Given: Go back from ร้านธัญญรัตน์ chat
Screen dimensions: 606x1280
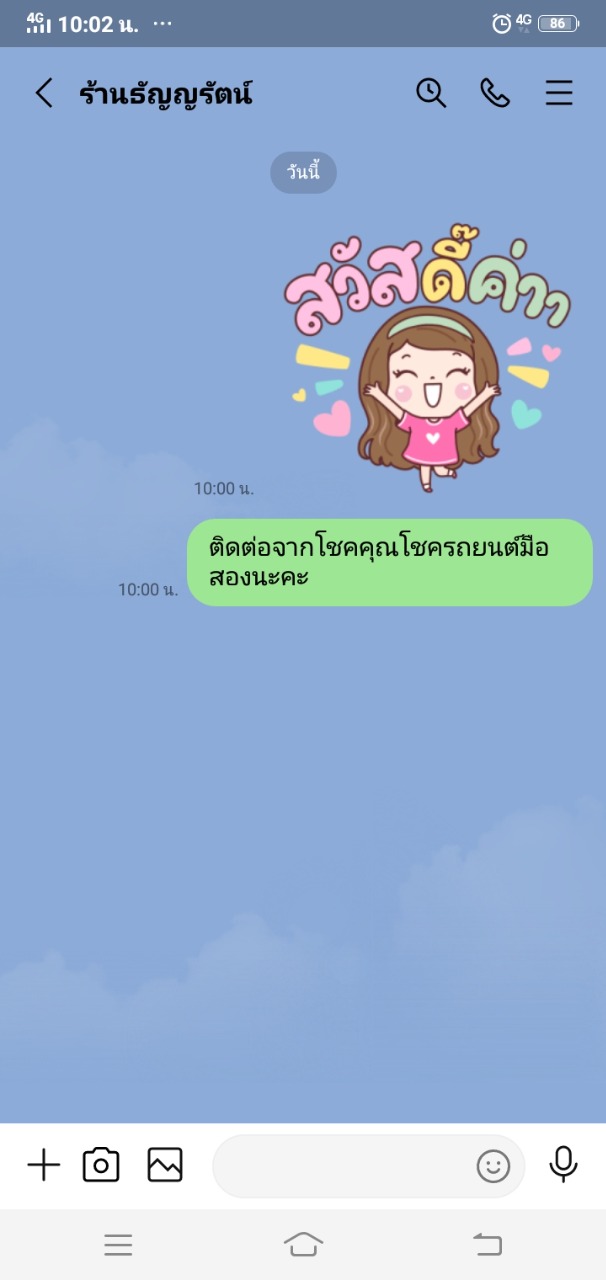Looking at the screenshot, I should 43,94.
